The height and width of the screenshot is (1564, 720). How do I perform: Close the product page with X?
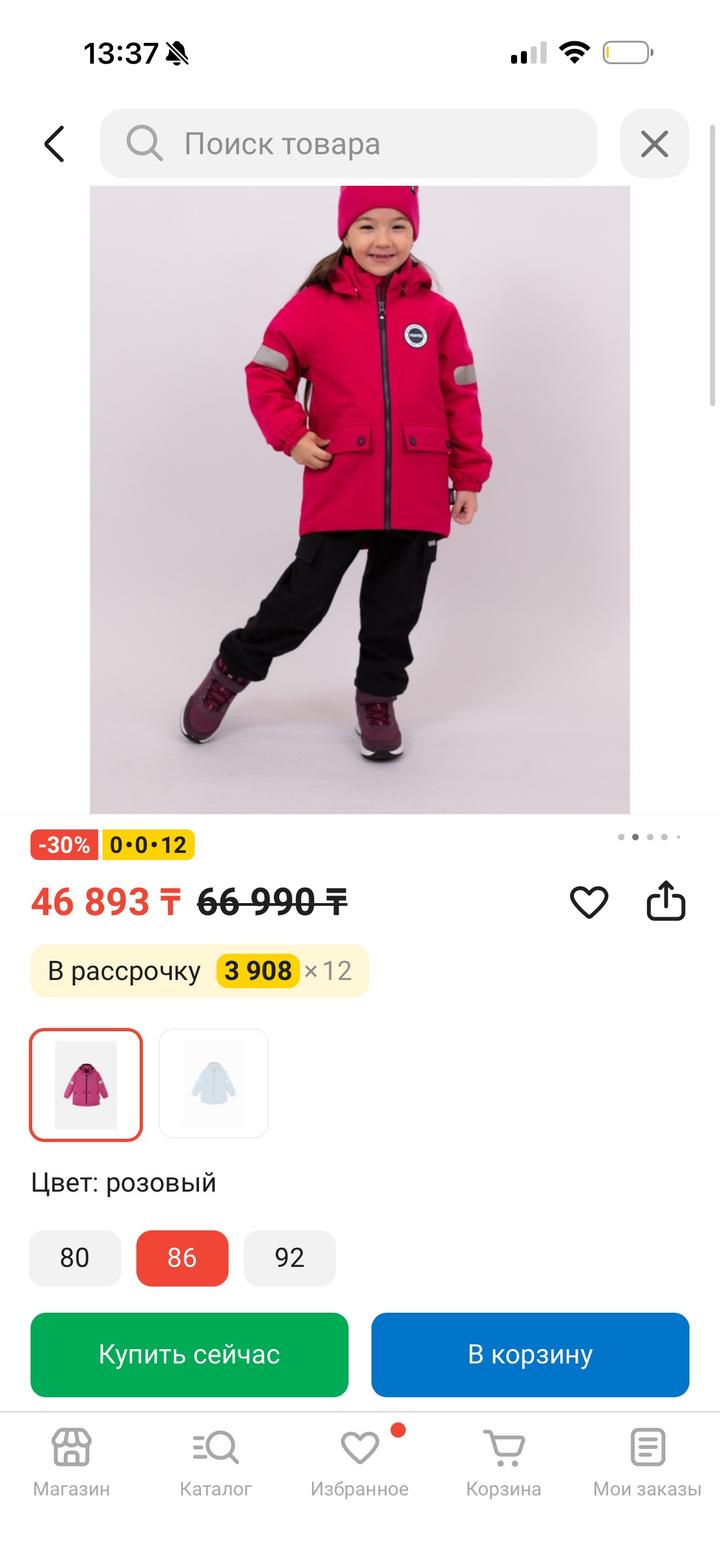pyautogui.click(x=654, y=144)
